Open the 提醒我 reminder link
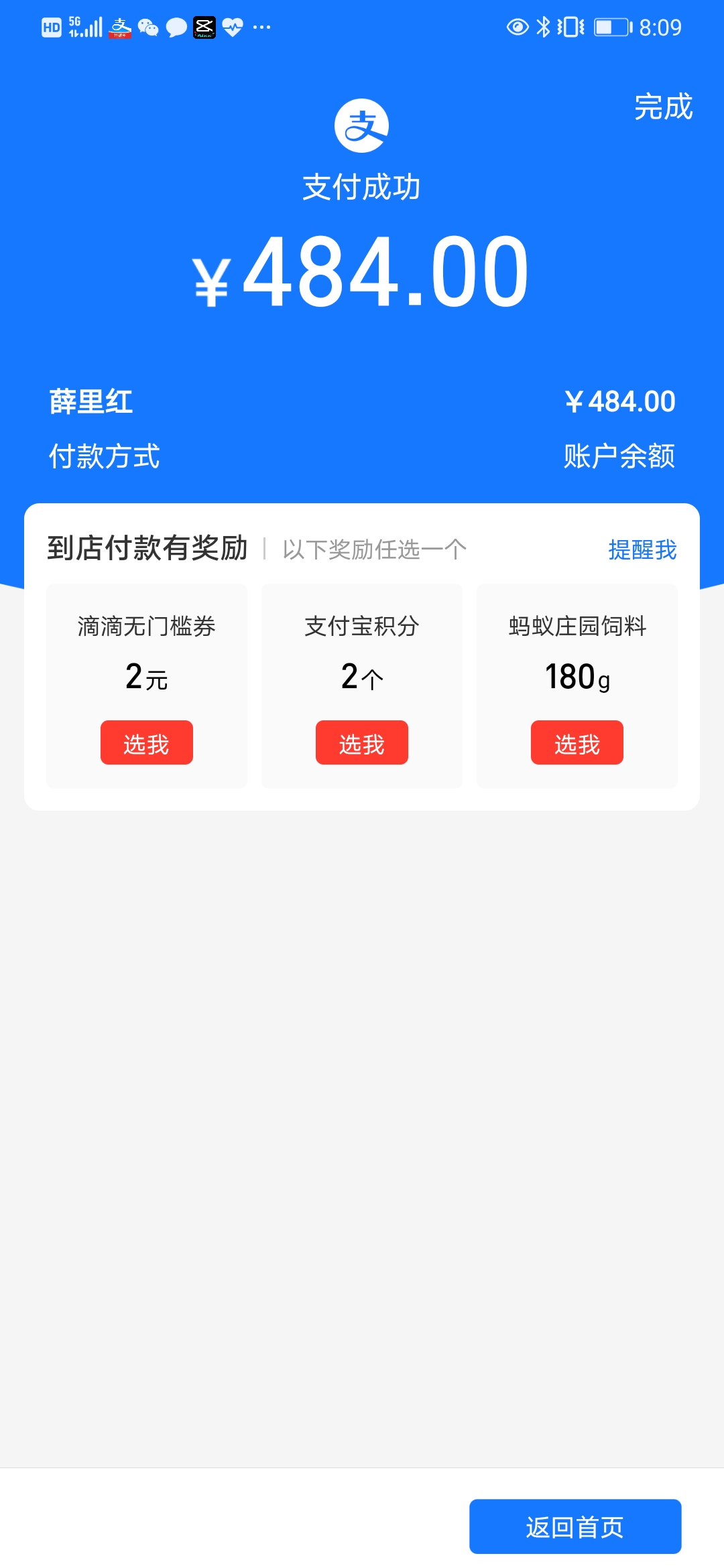The height and width of the screenshot is (1568, 724). click(x=642, y=549)
